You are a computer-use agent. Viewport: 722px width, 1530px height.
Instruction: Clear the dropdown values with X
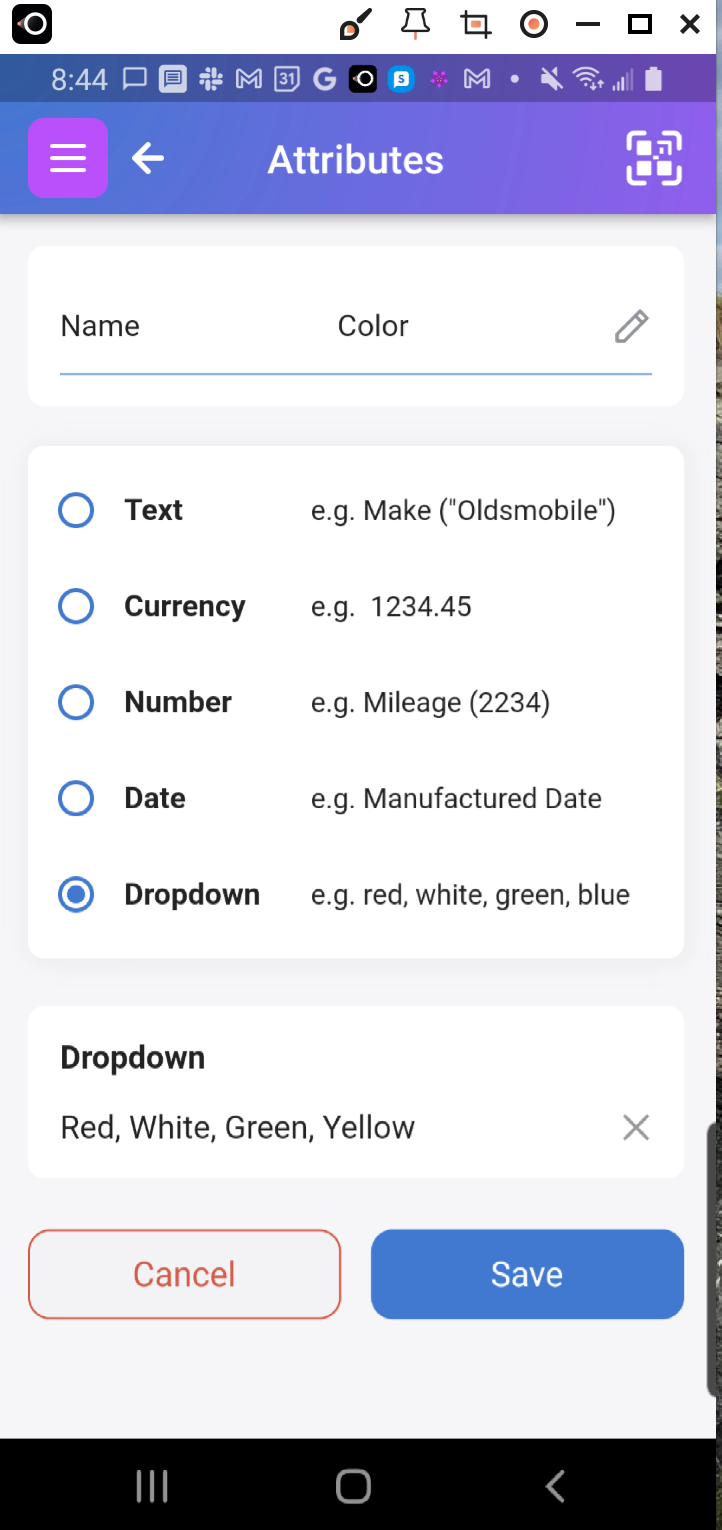[636, 1127]
